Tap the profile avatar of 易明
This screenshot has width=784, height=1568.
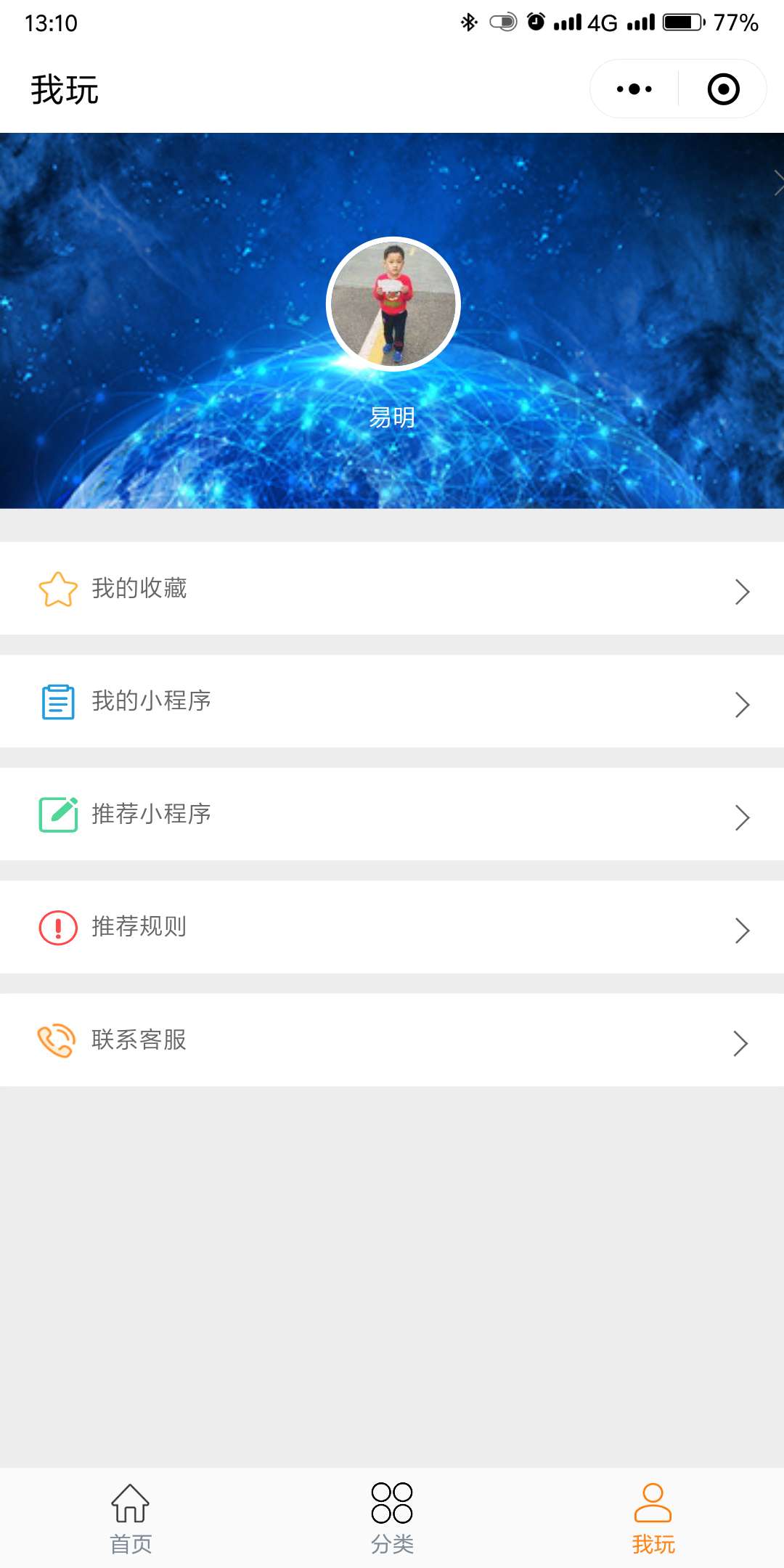click(x=393, y=304)
